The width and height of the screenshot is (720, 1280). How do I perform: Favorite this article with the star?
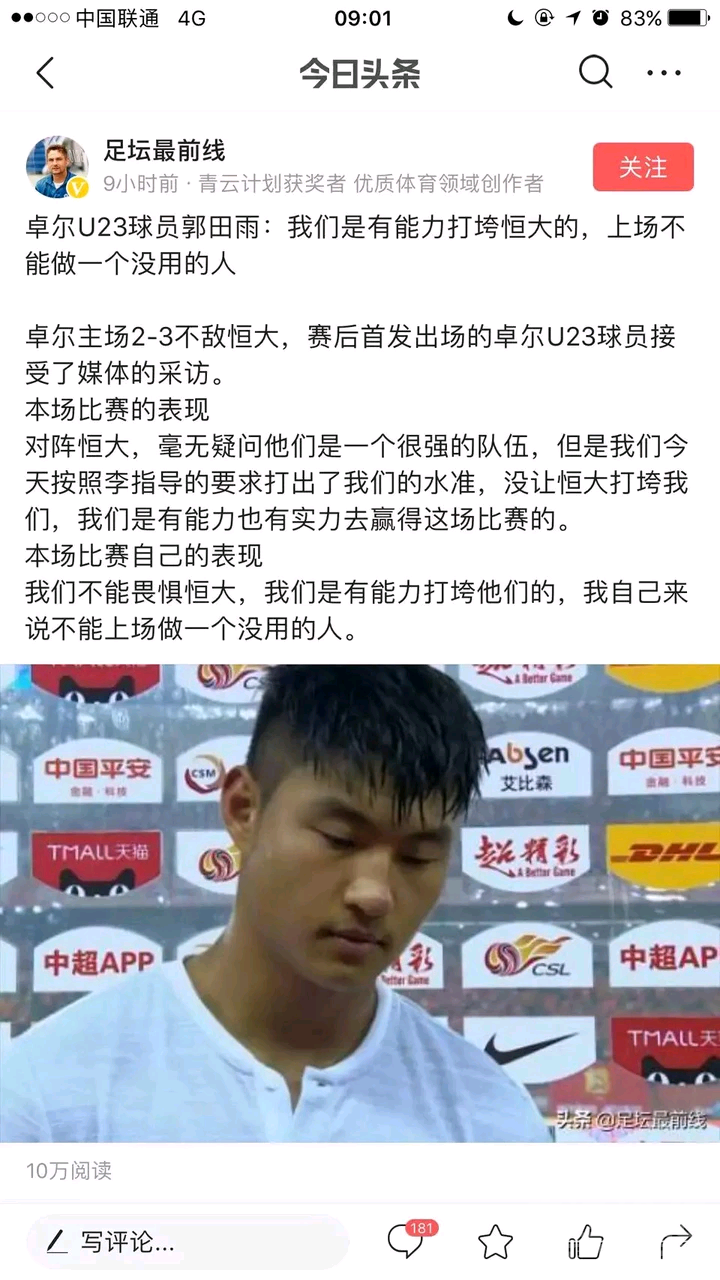495,1243
